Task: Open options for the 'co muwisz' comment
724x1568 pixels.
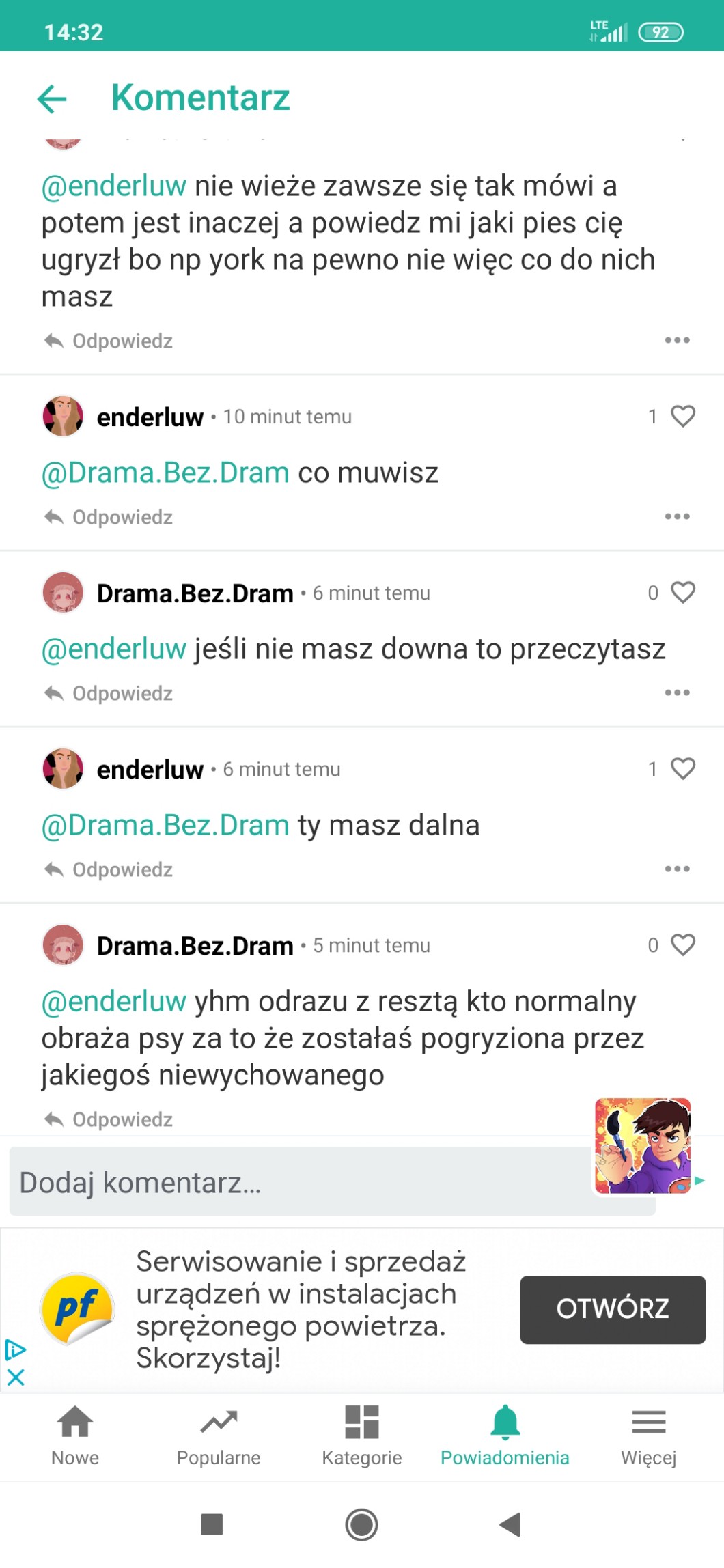Action: [677, 516]
